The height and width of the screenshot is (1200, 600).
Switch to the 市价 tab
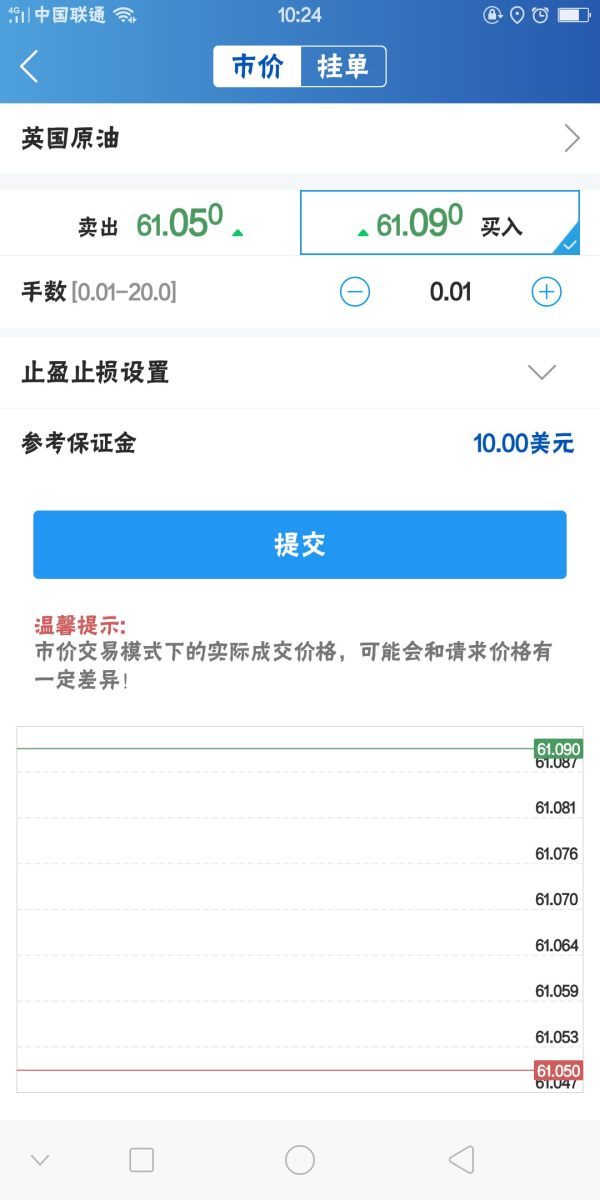(258, 67)
